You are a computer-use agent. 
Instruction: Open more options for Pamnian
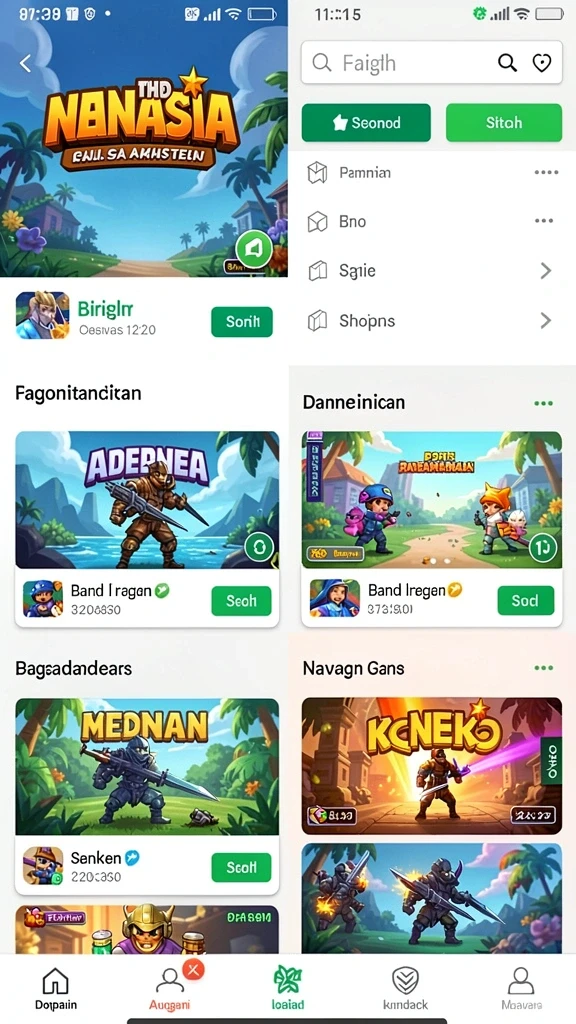click(x=546, y=172)
